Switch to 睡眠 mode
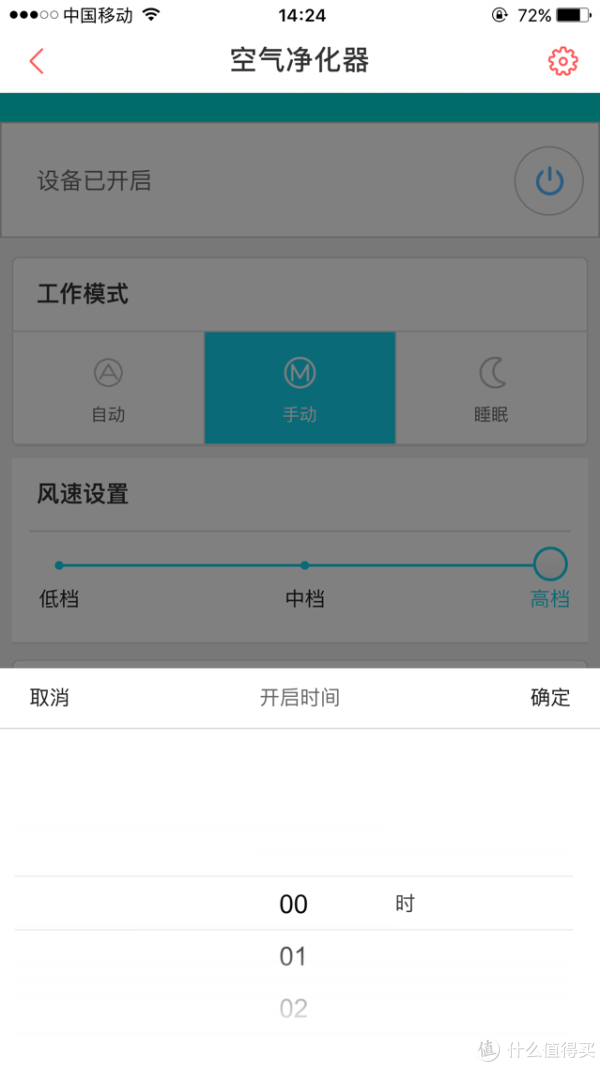The height and width of the screenshot is (1067, 600). [x=491, y=388]
